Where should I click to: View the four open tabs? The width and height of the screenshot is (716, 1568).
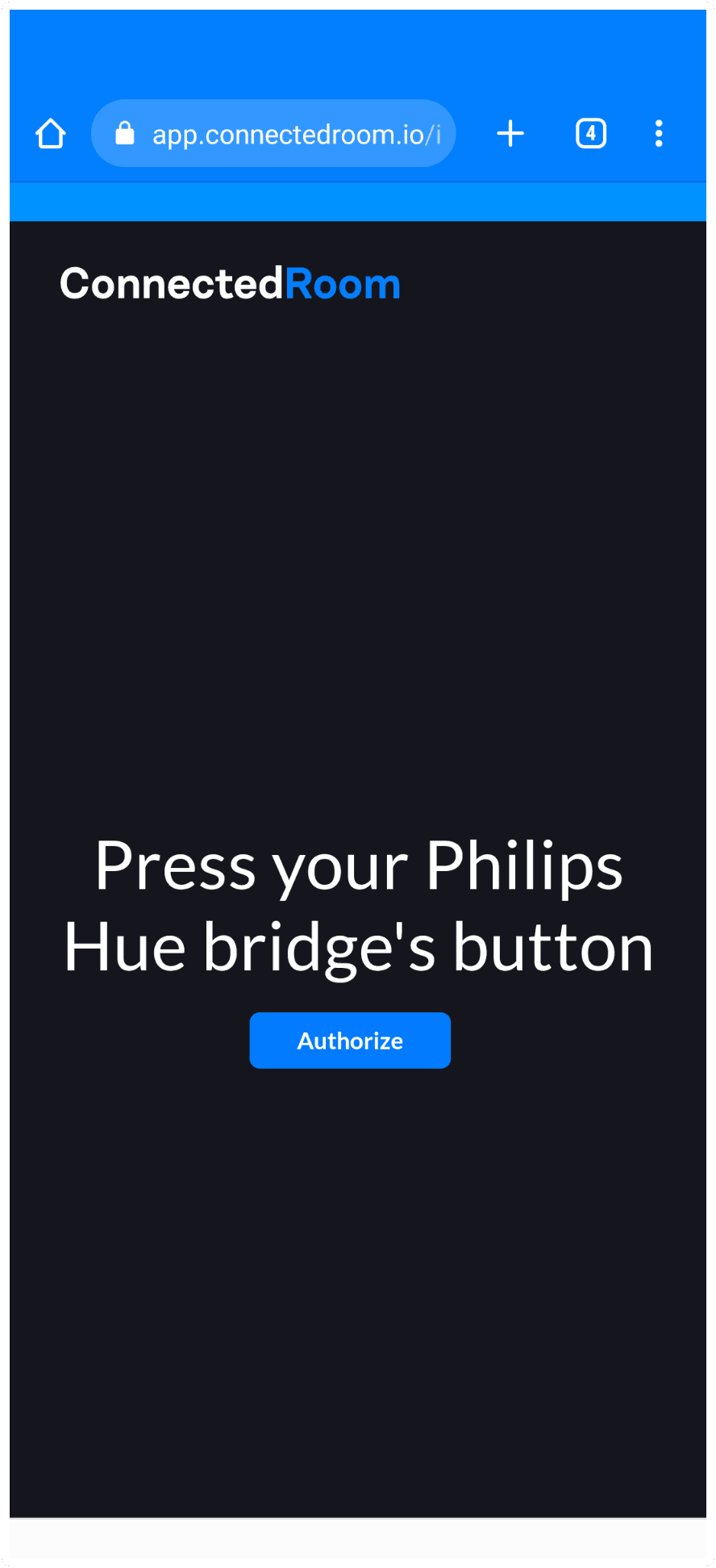[x=591, y=134]
